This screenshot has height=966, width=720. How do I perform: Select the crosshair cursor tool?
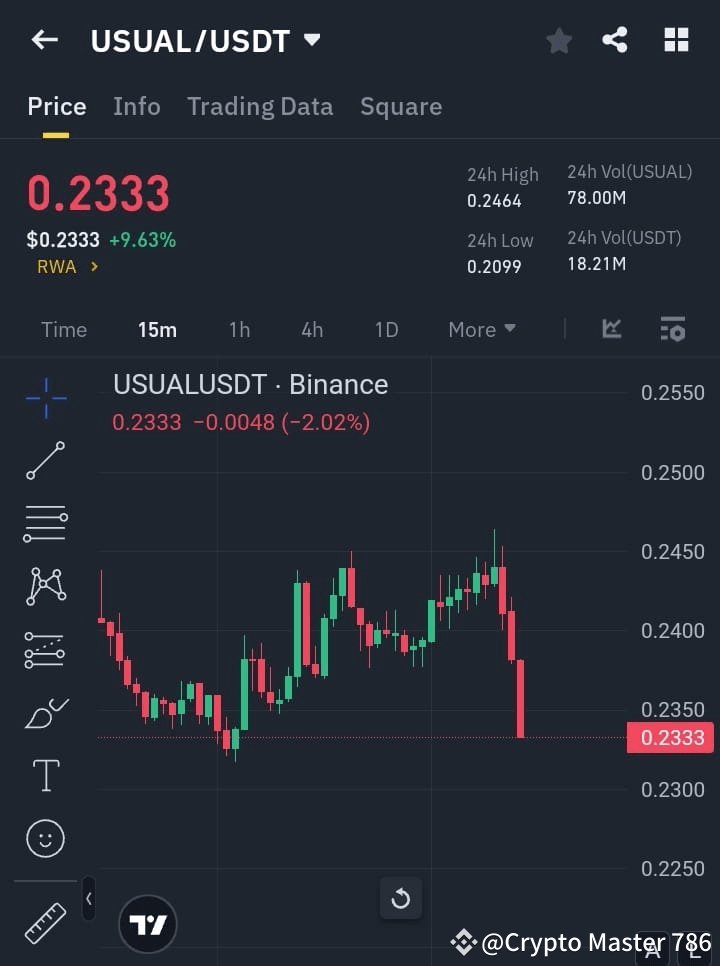[x=44, y=398]
